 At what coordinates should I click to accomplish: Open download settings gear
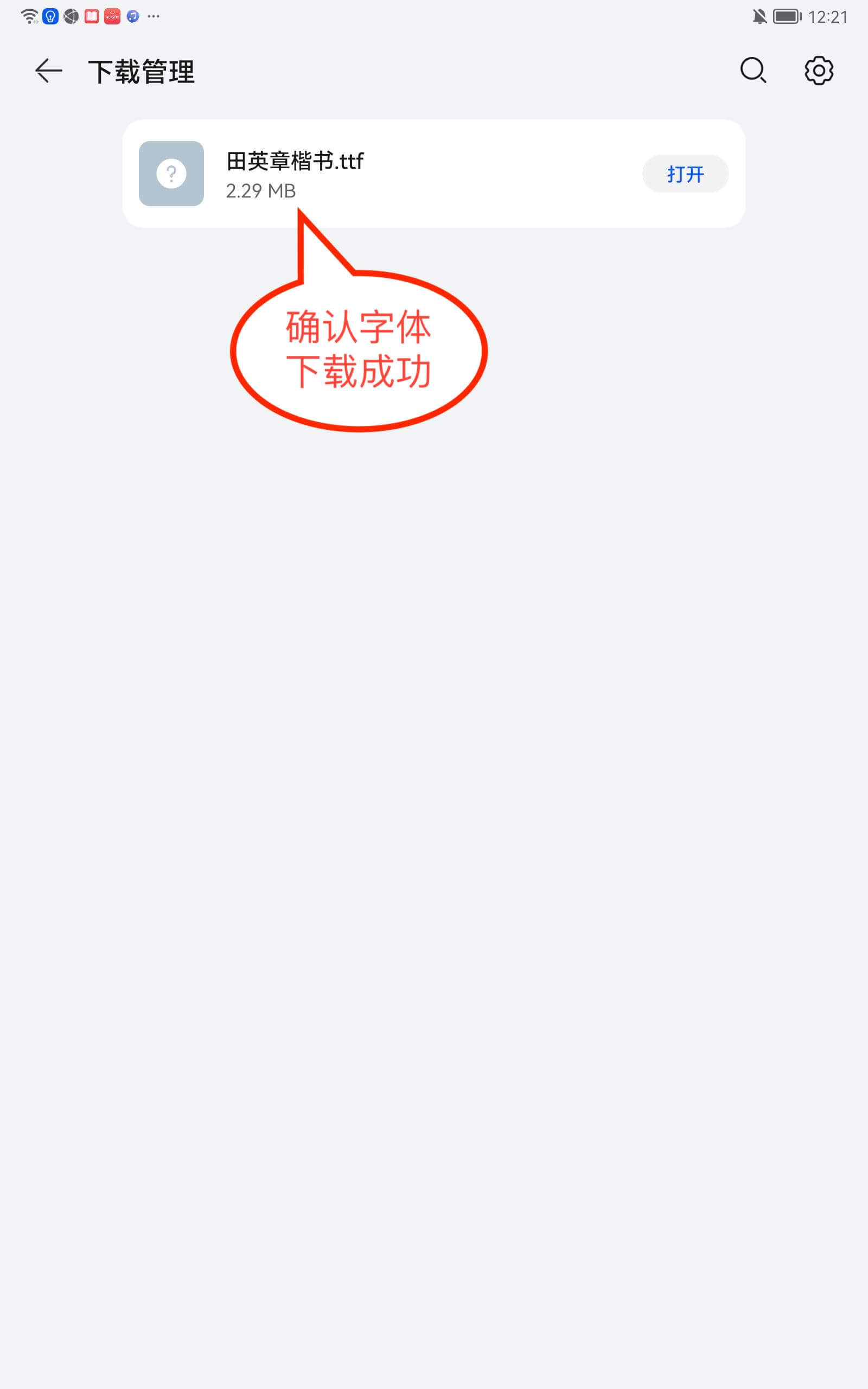[x=819, y=71]
